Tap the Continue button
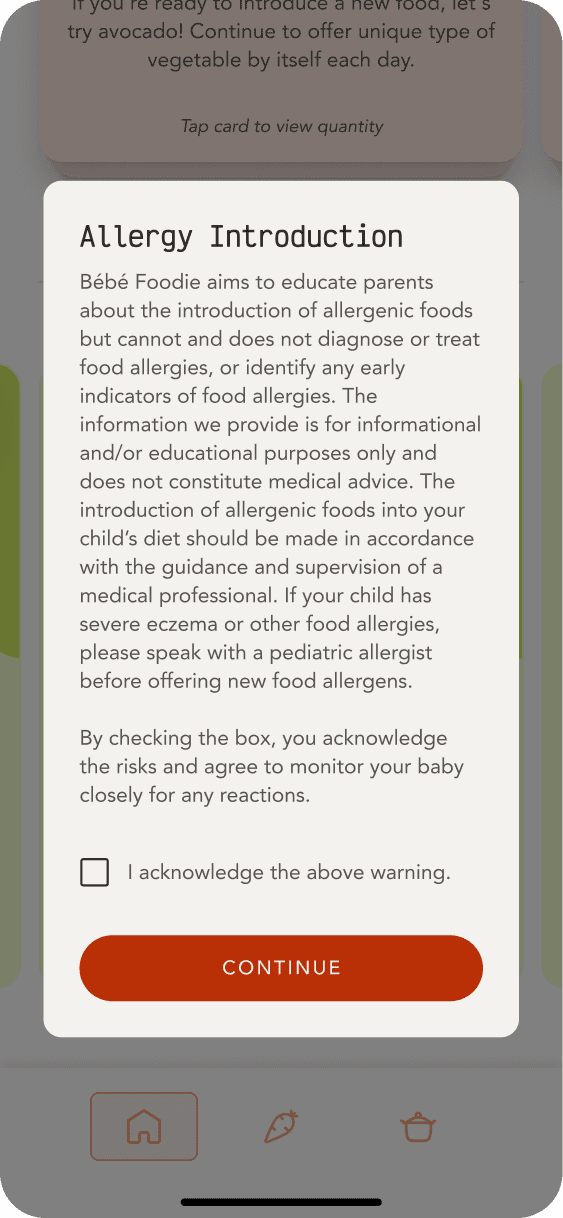This screenshot has height=1218, width=563. 281,968
